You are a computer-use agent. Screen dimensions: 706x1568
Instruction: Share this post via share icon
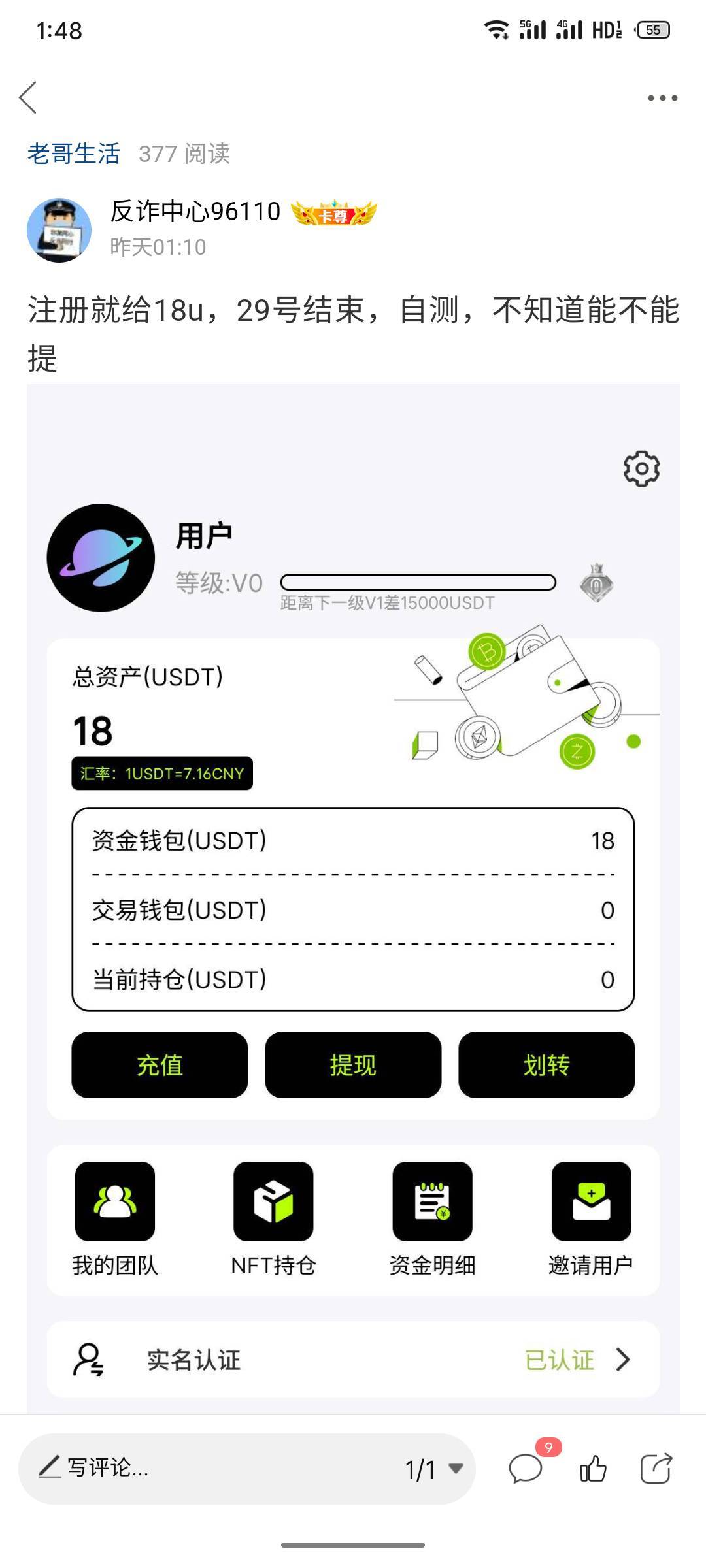point(656,1469)
